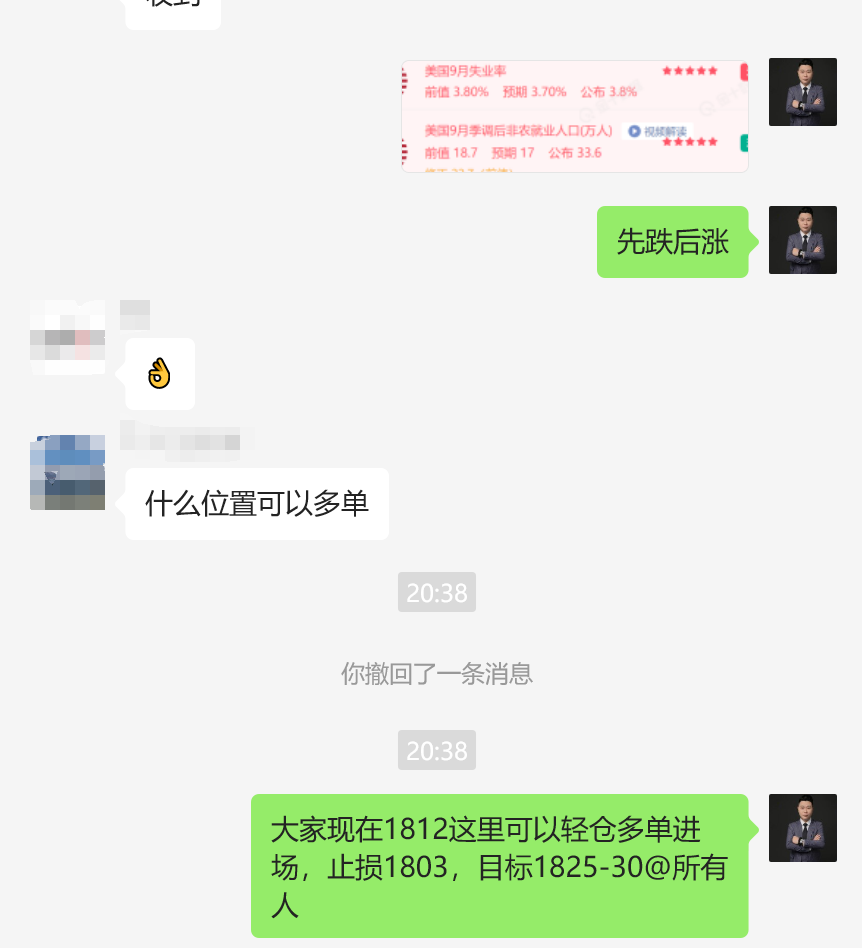View profile of user asking 什么位置可以多单
862x948 pixels.
pyautogui.click(x=67, y=473)
